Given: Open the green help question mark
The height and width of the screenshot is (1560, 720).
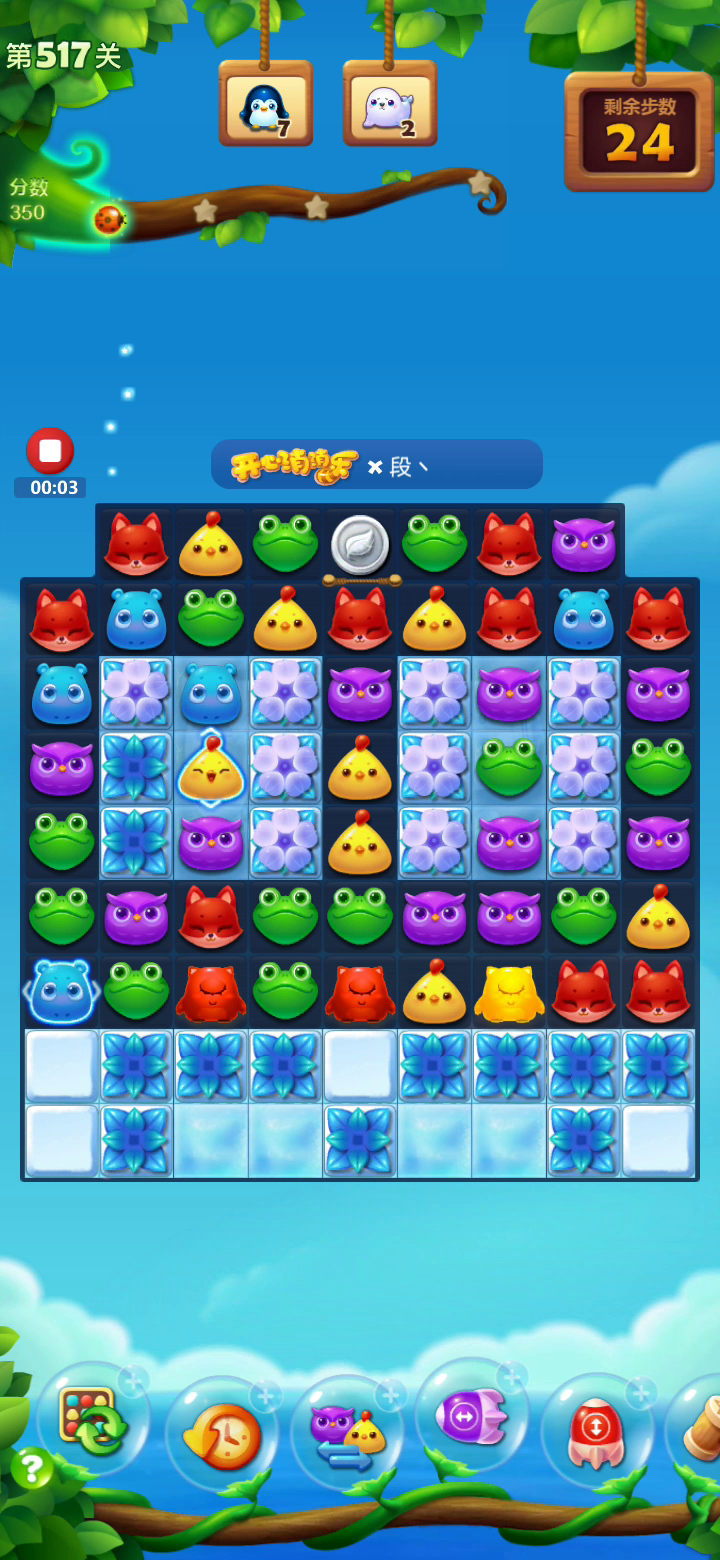Looking at the screenshot, I should click(32, 1468).
